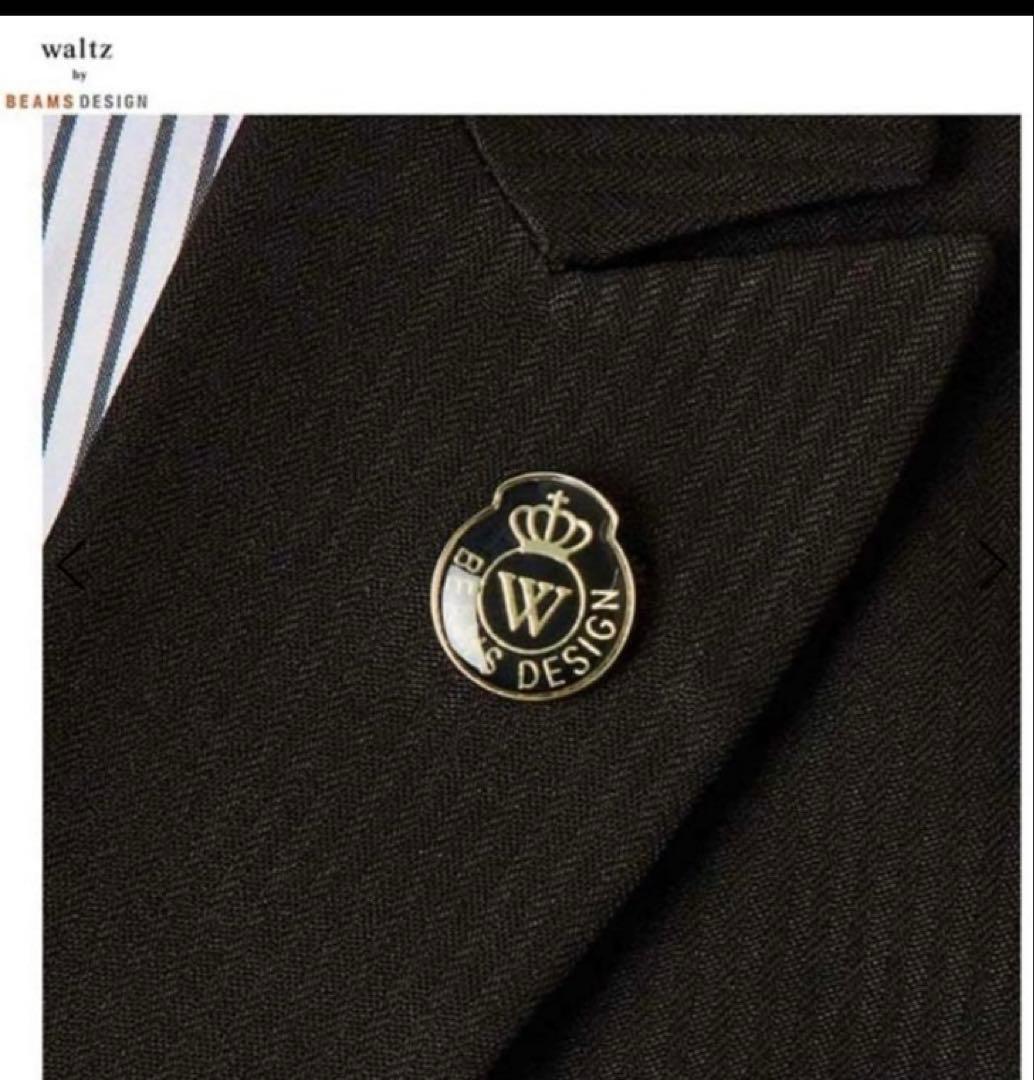Show the next product image
The image size is (1034, 1080).
point(991,565)
